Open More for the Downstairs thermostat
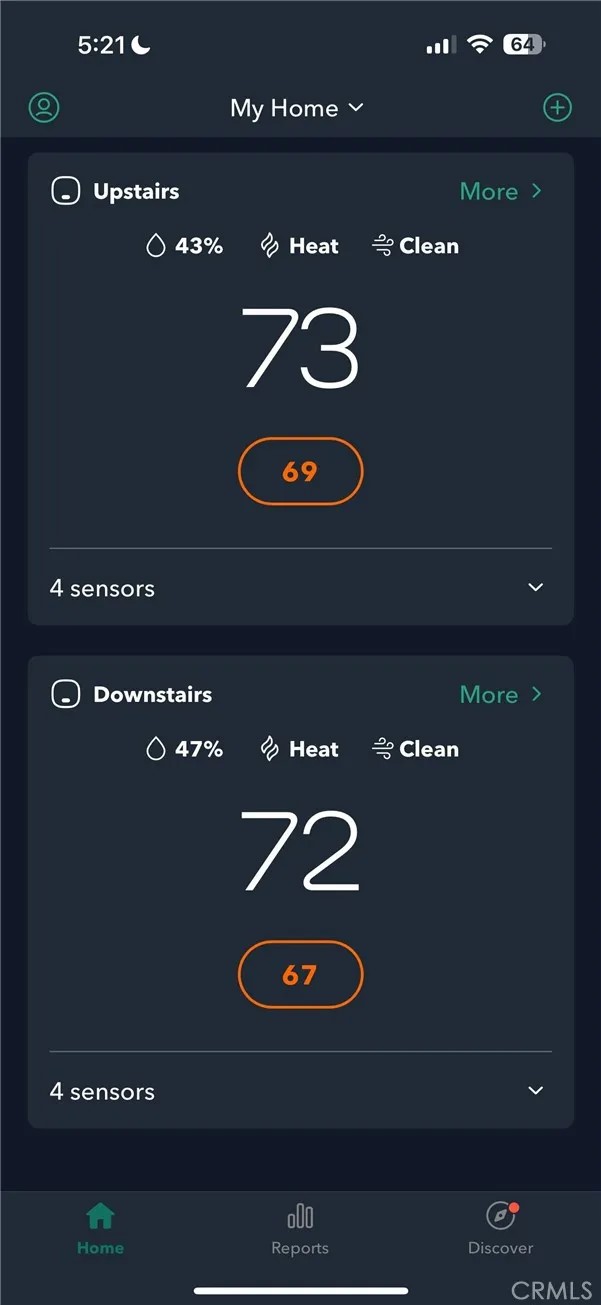The height and width of the screenshot is (1305, 601). click(500, 694)
